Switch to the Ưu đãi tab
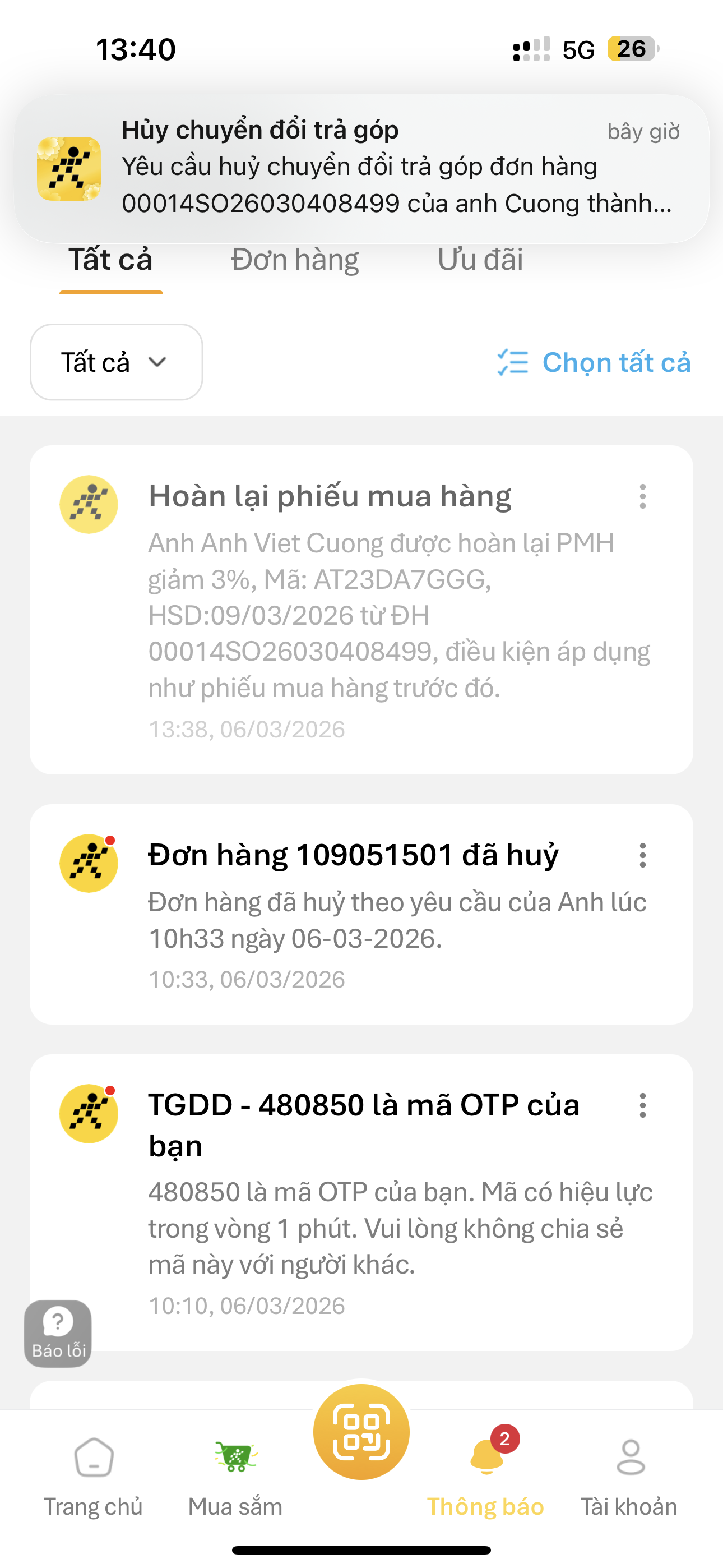Screen dimensions: 723x1568 pos(480,260)
